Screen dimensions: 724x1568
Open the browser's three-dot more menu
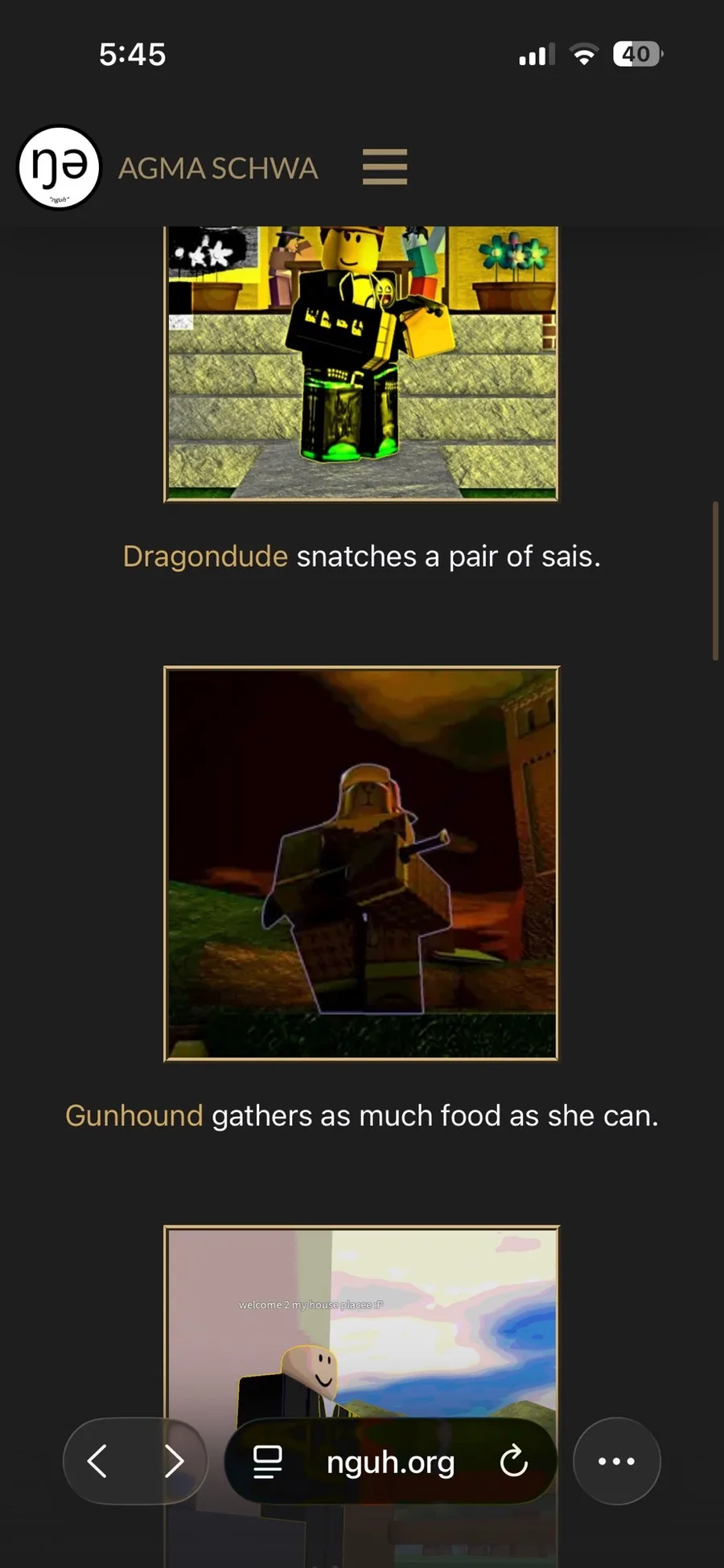point(617,1461)
